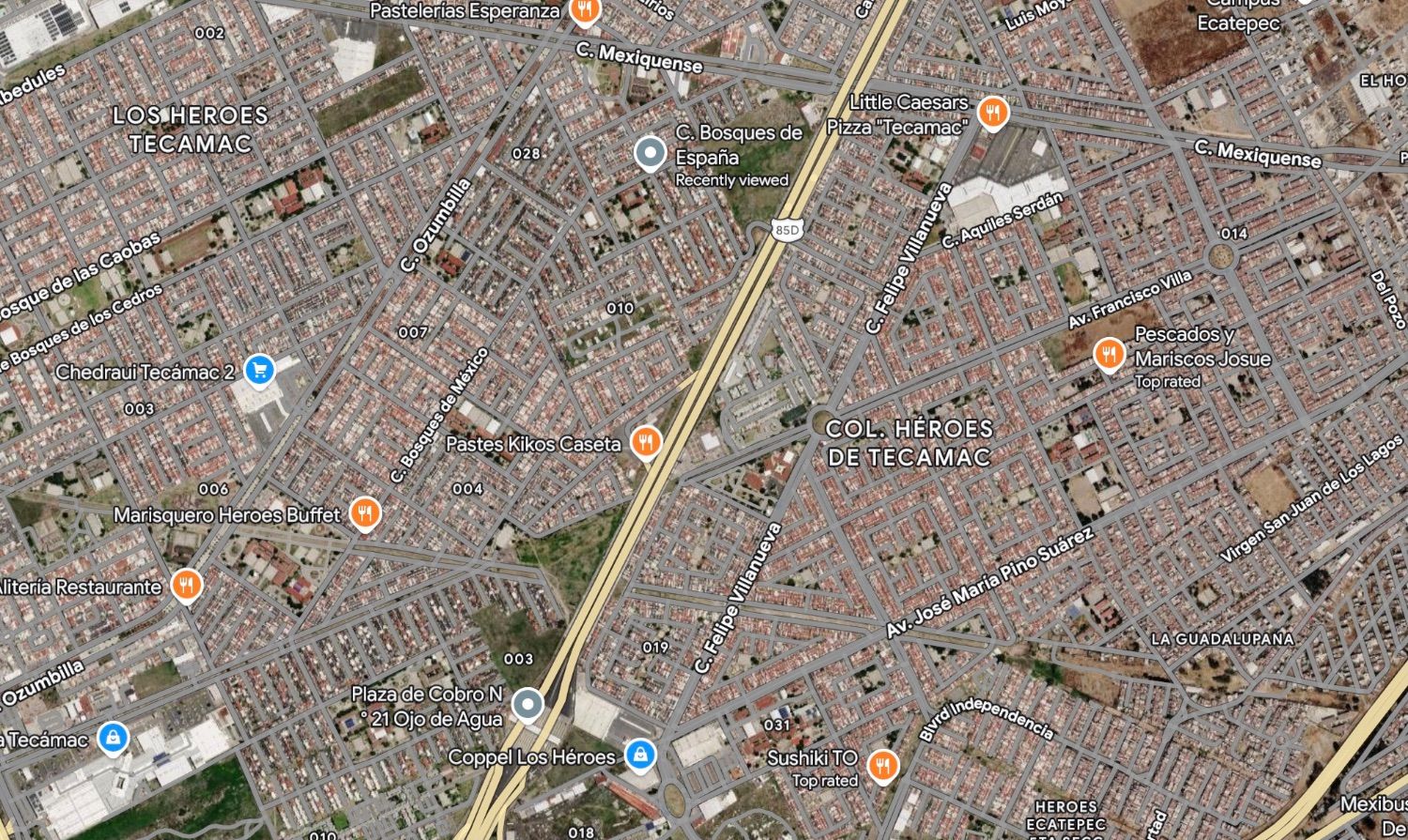The height and width of the screenshot is (840, 1408).
Task: Select the Alitería Restaurante pin
Action: point(188,586)
